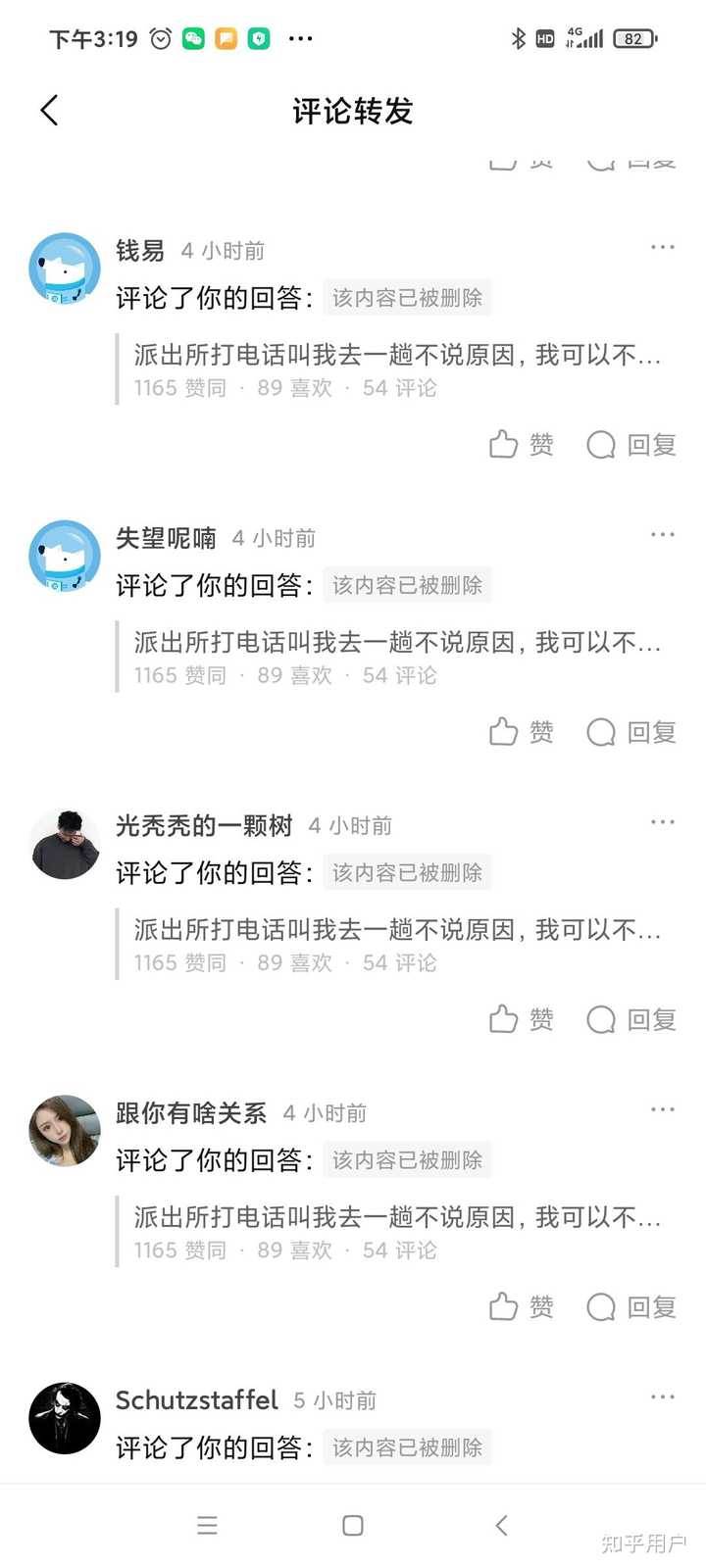This screenshot has width=706, height=1568.
Task: Open the quoted answer under 钱易's comment
Action: (396, 369)
